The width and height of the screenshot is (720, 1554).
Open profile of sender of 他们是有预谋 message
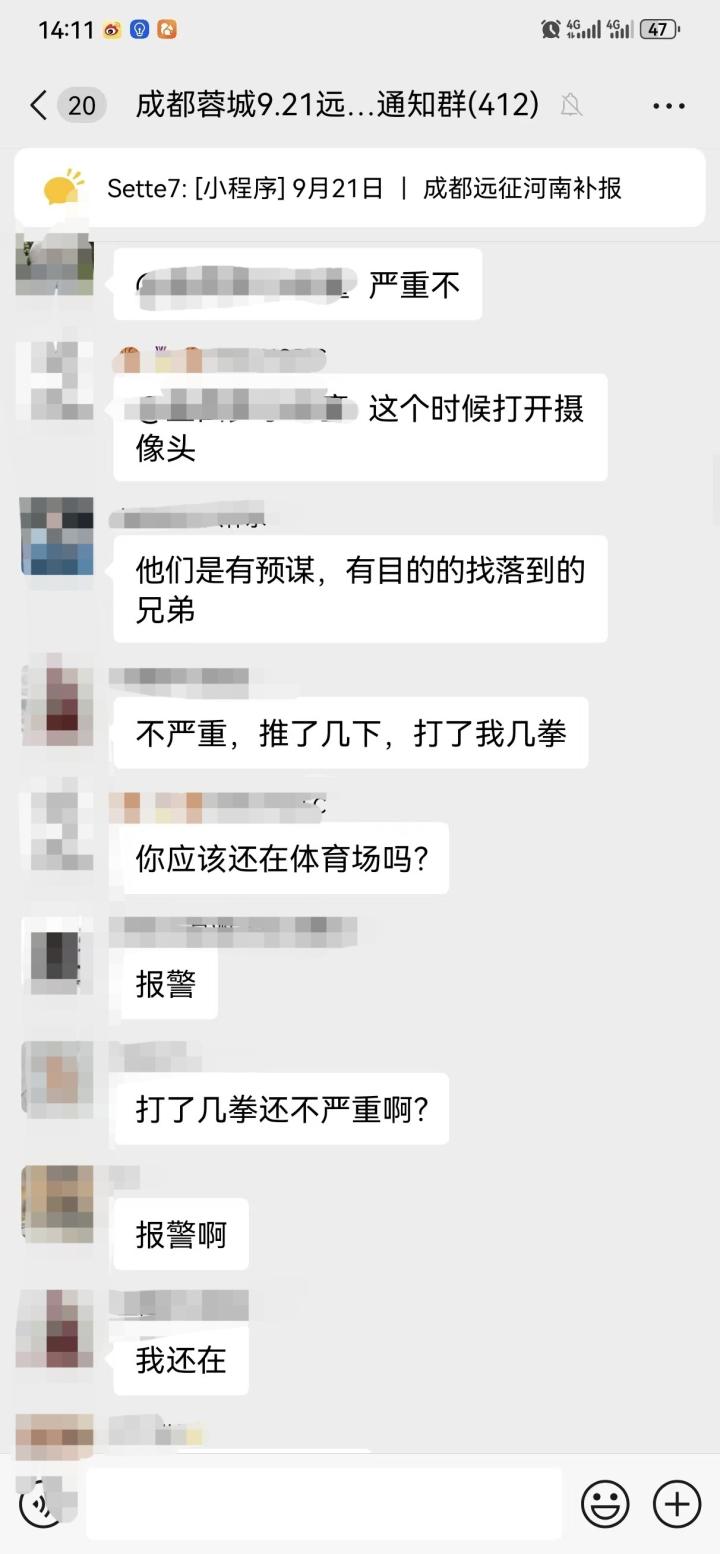pos(57,537)
